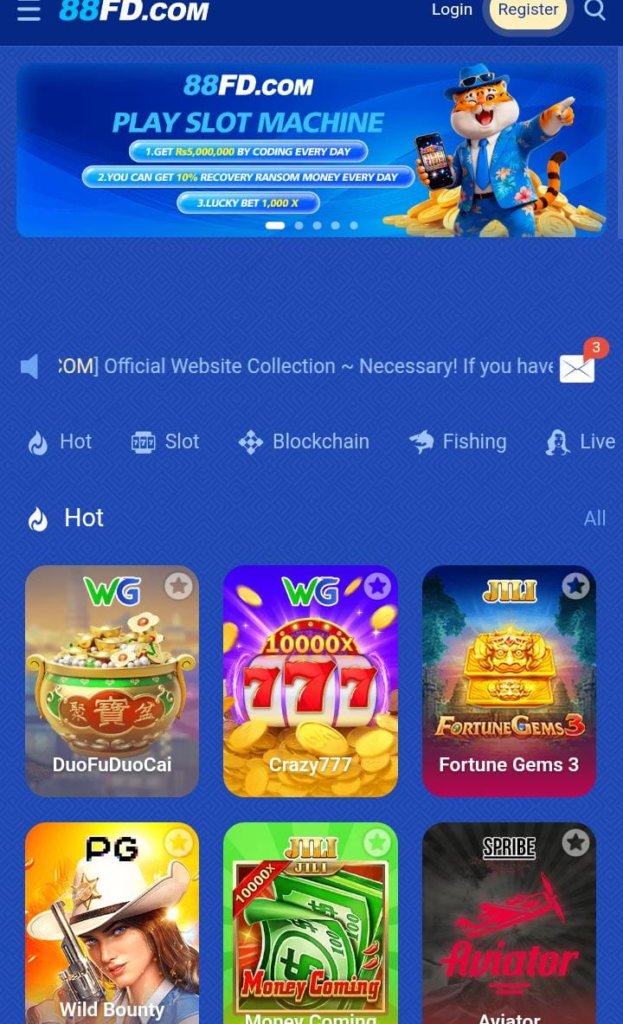Select the Hot category tab
623x1024 pixels.
tap(60, 442)
